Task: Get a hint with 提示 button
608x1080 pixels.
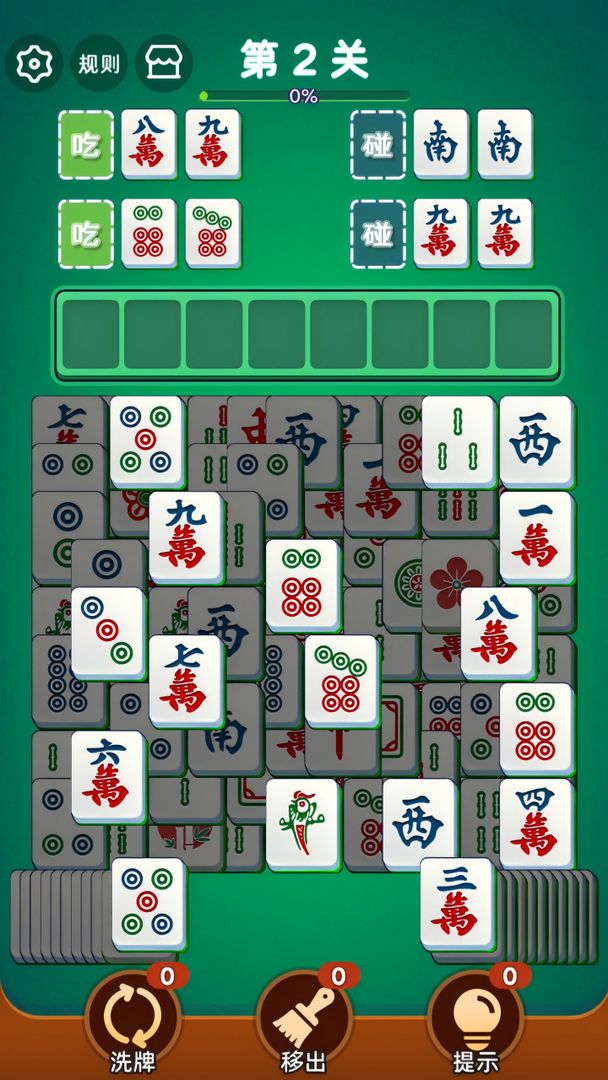Action: point(475,1020)
